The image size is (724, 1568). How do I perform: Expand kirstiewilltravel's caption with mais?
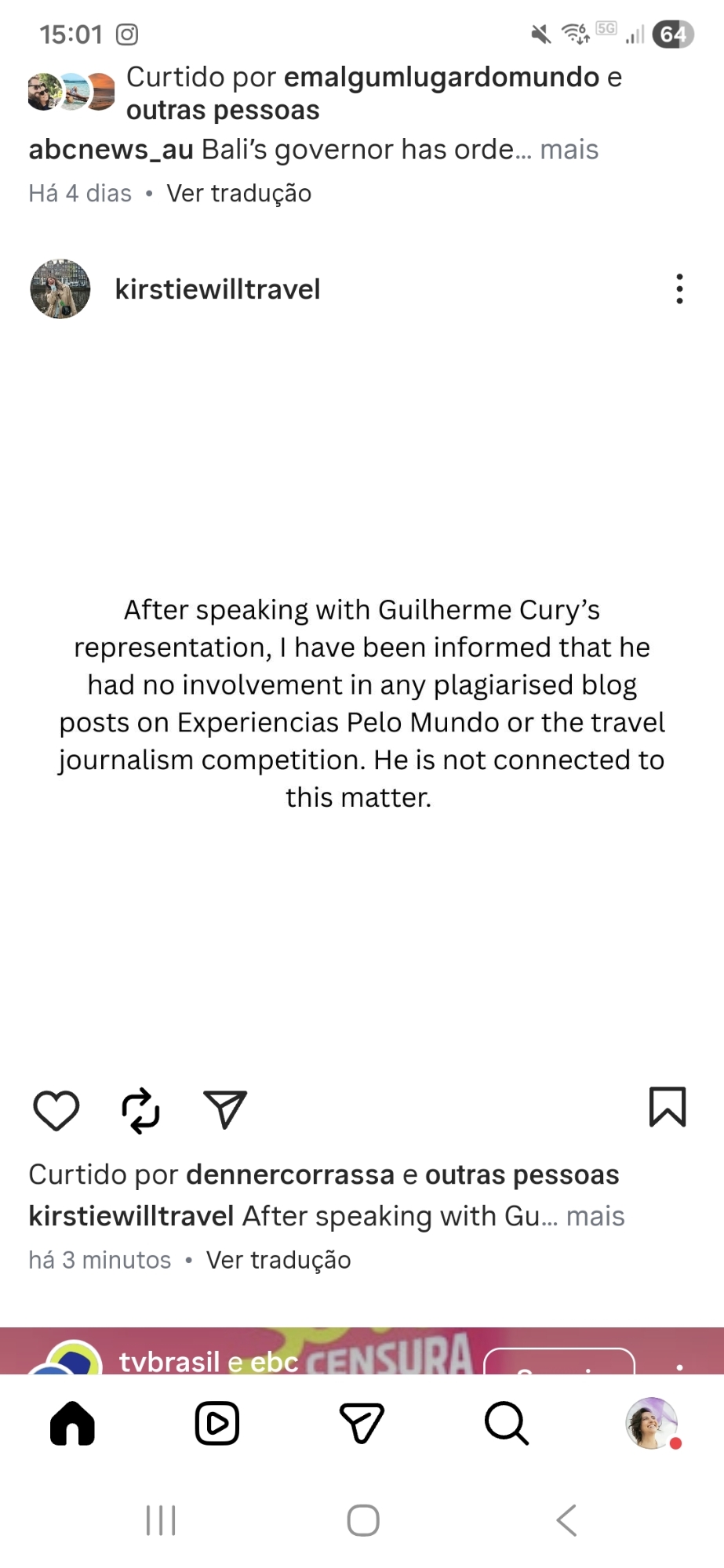coord(595,1216)
